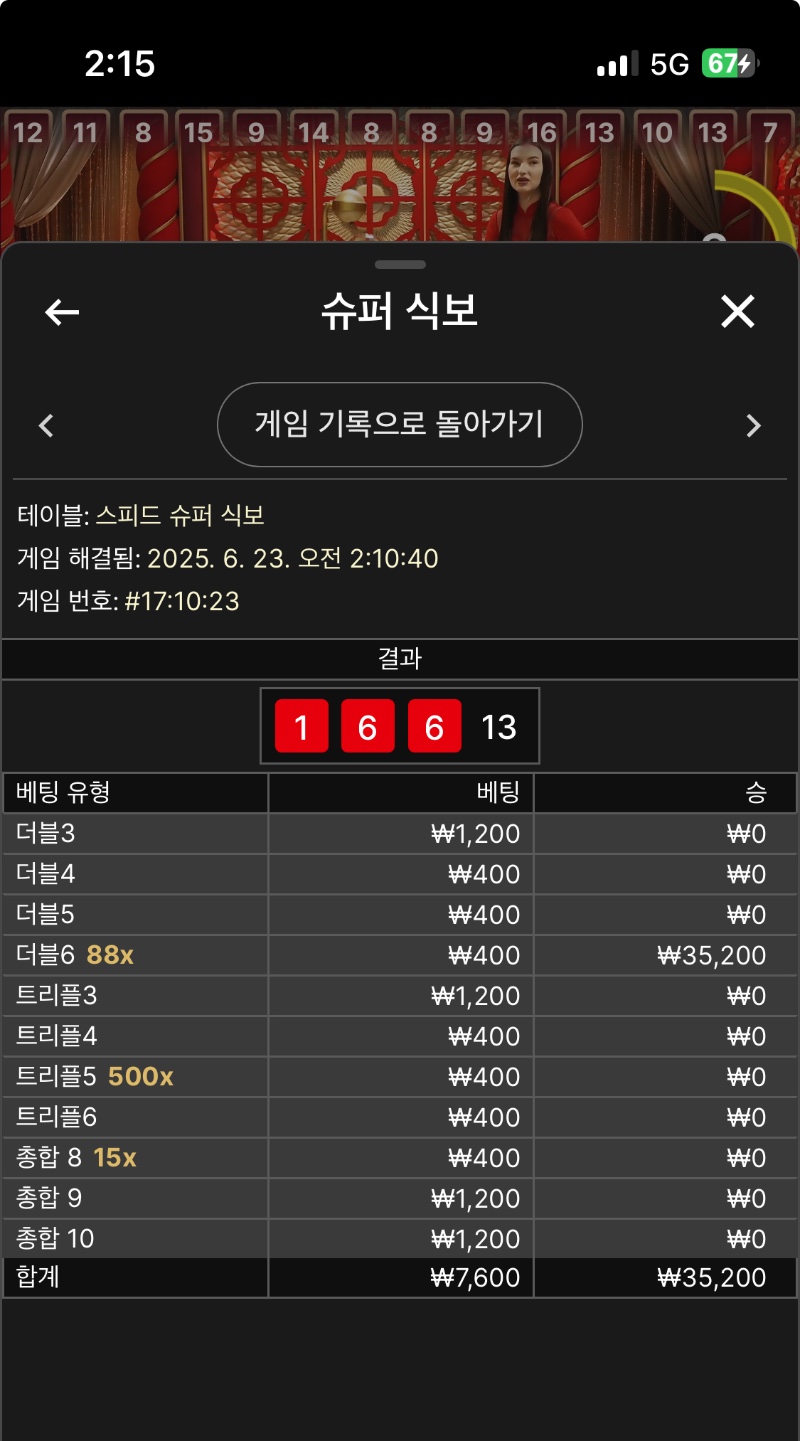Tap the sheet drag handle
Viewport: 800px width, 1441px height.
[400, 265]
